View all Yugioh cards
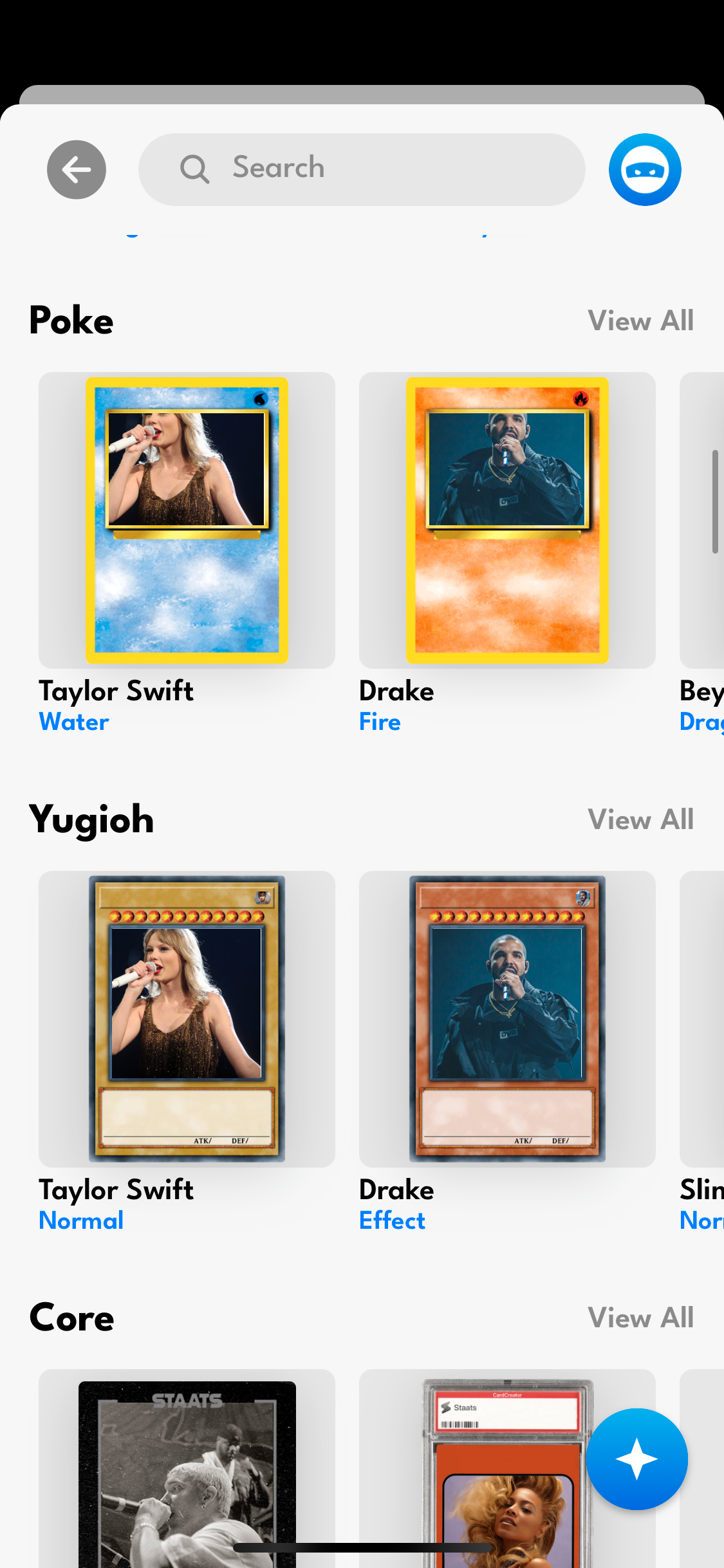Screen dimensions: 724x1568 pos(641,819)
